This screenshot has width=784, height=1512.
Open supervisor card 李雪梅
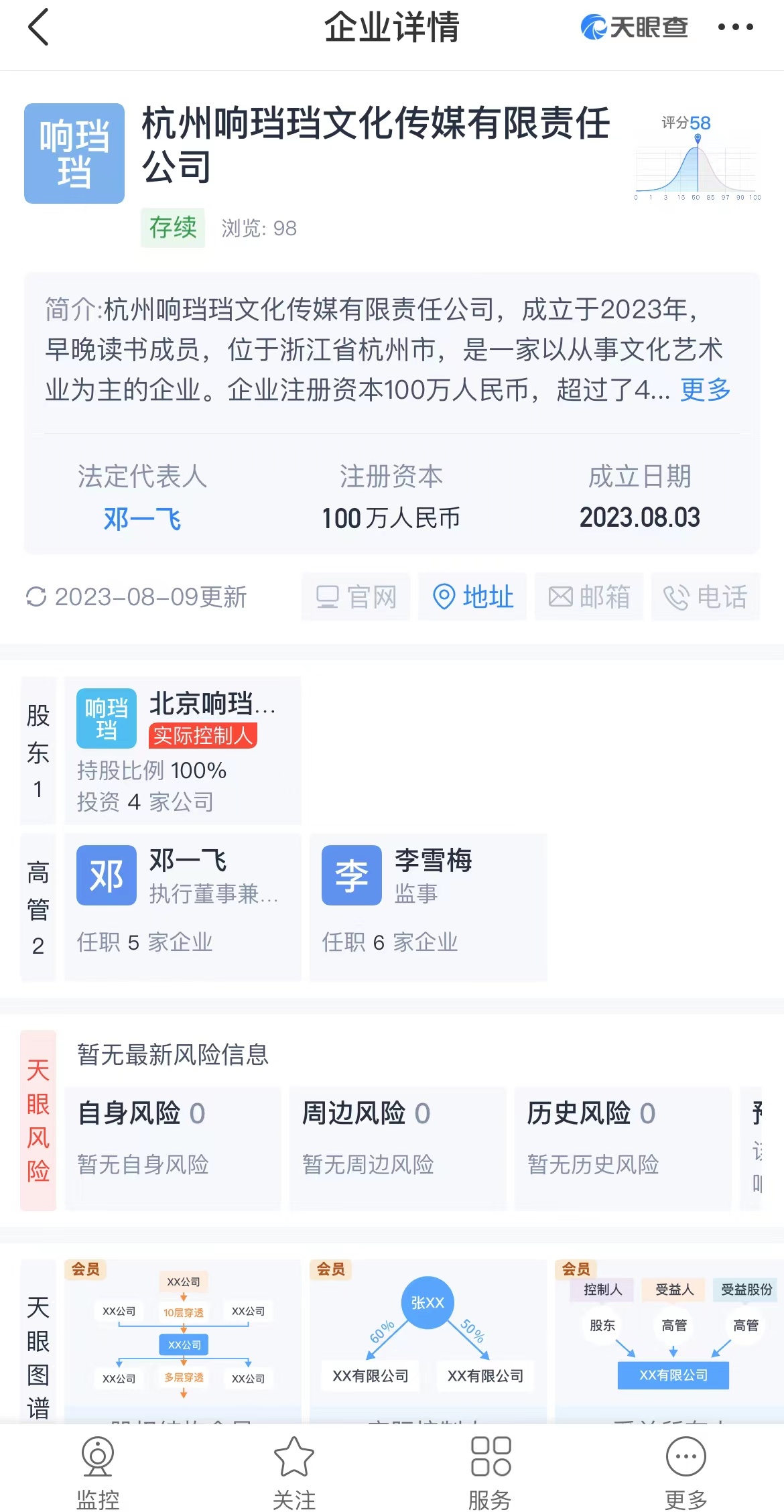[428, 907]
